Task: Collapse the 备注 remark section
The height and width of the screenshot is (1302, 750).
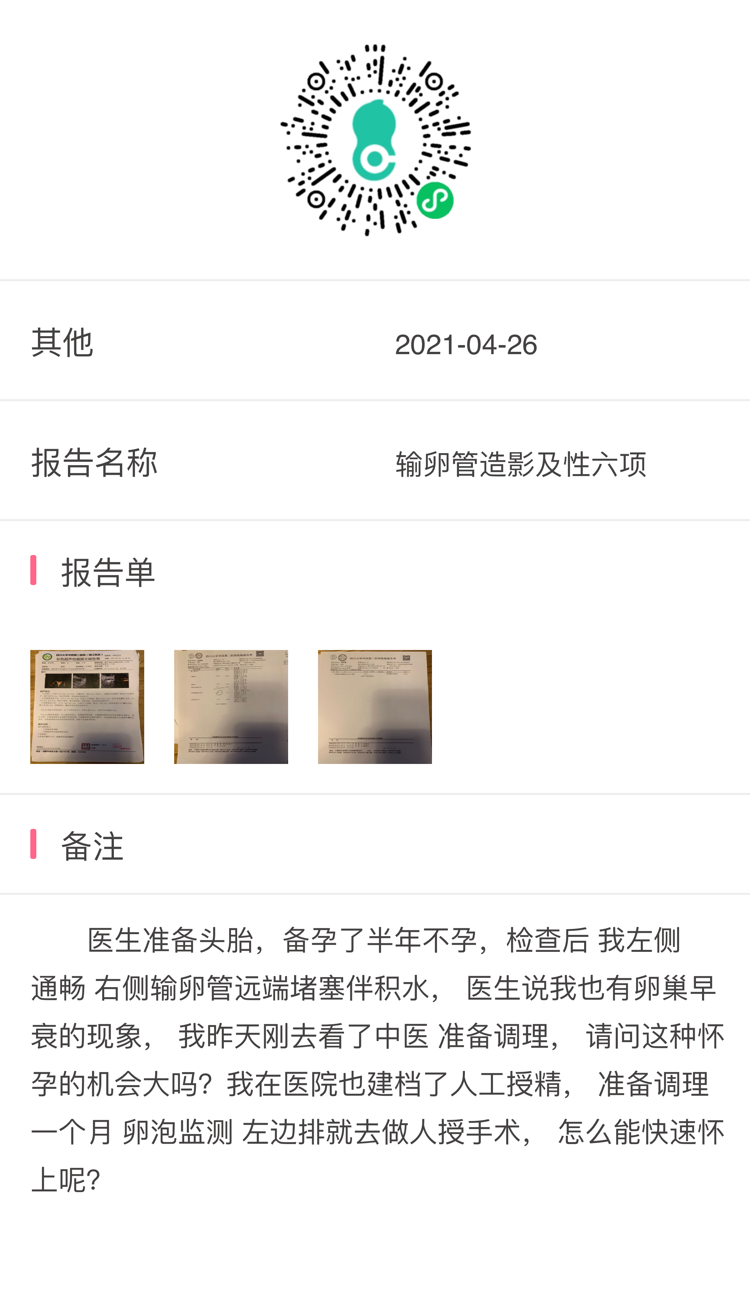Action: click(95, 847)
